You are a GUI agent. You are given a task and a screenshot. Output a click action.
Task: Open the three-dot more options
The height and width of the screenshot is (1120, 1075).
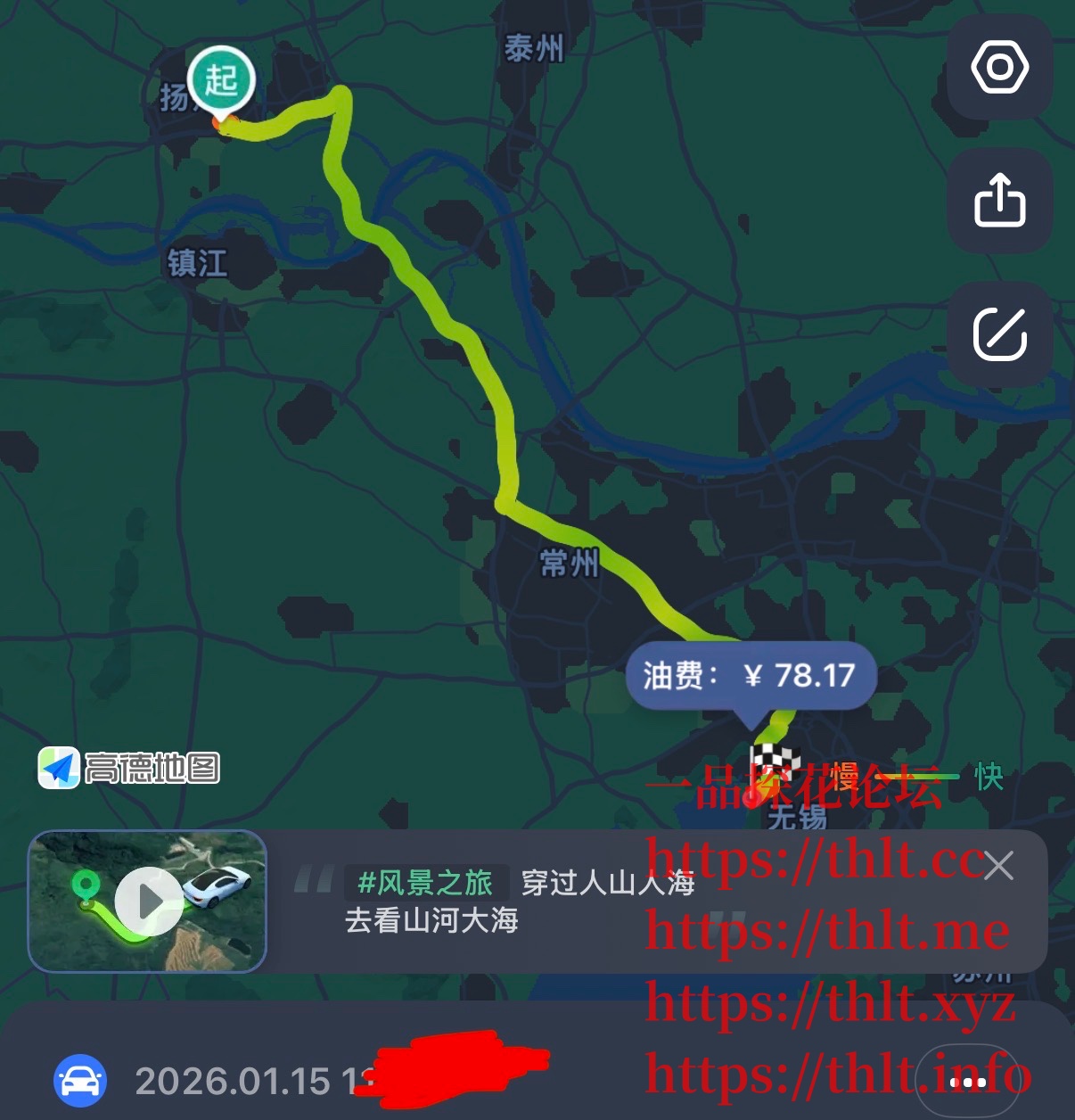point(968,1082)
